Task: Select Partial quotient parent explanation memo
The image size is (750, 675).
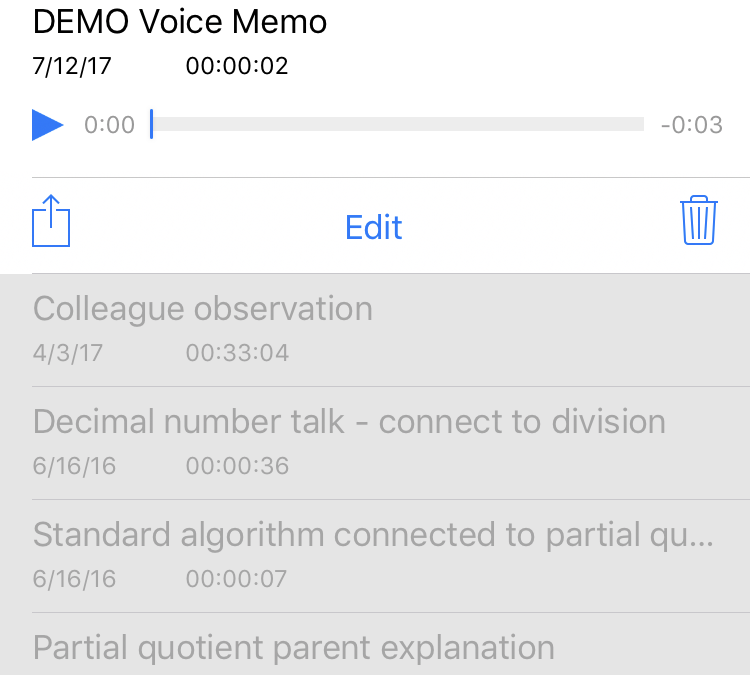Action: 294,647
